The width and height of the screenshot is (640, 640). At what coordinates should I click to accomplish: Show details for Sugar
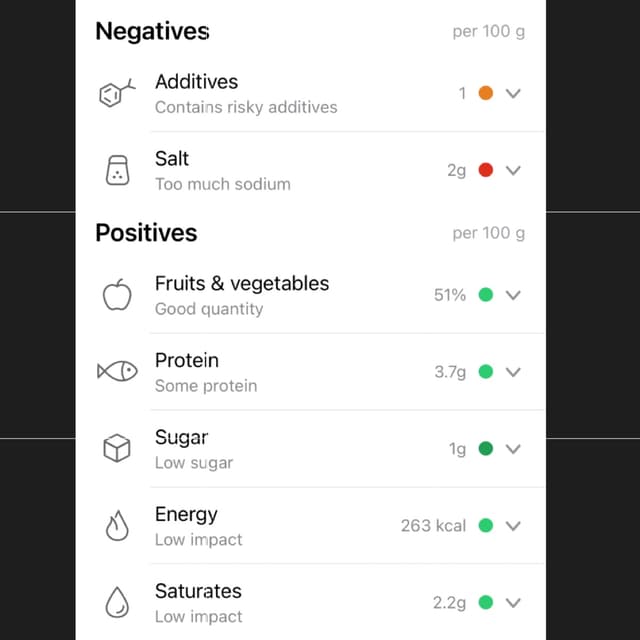(513, 449)
